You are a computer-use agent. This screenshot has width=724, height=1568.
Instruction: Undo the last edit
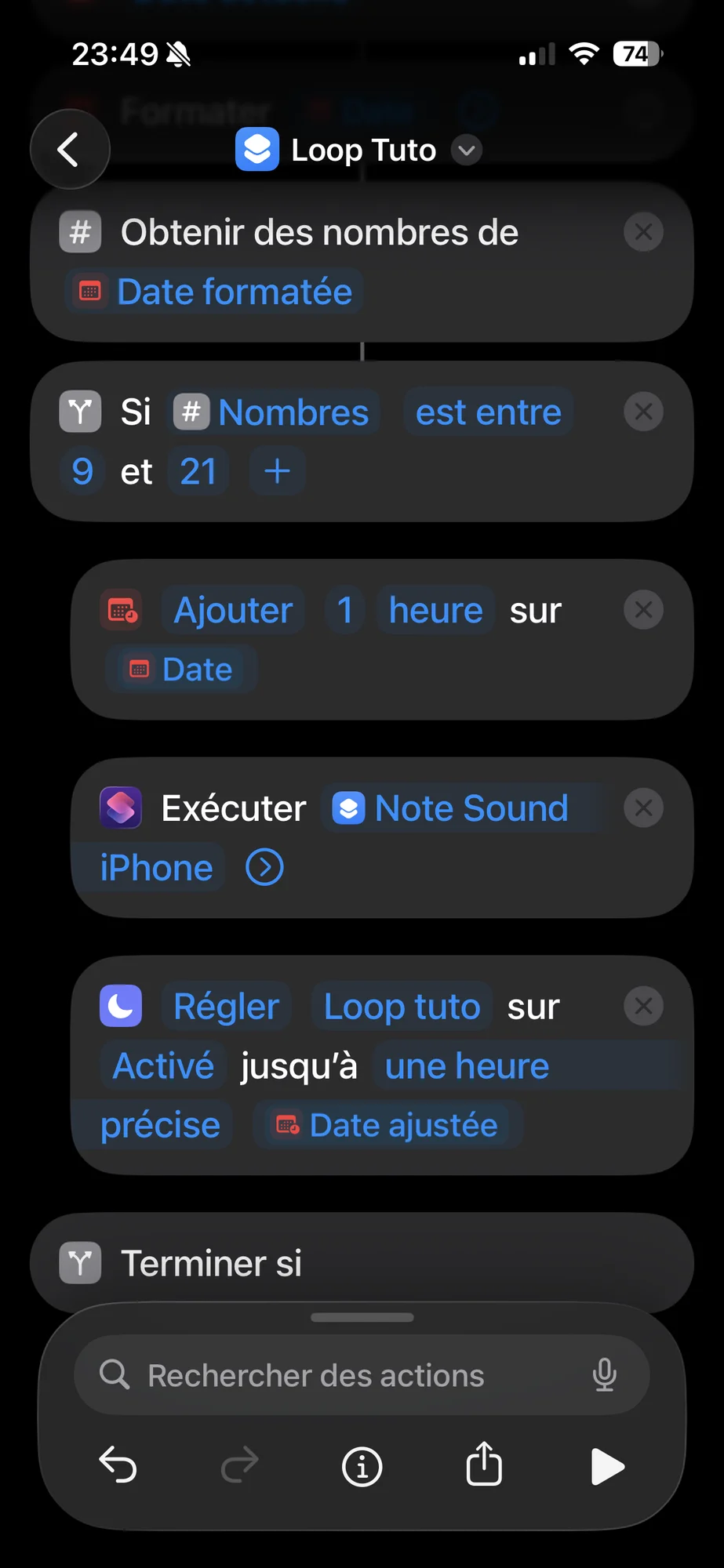click(x=118, y=1465)
